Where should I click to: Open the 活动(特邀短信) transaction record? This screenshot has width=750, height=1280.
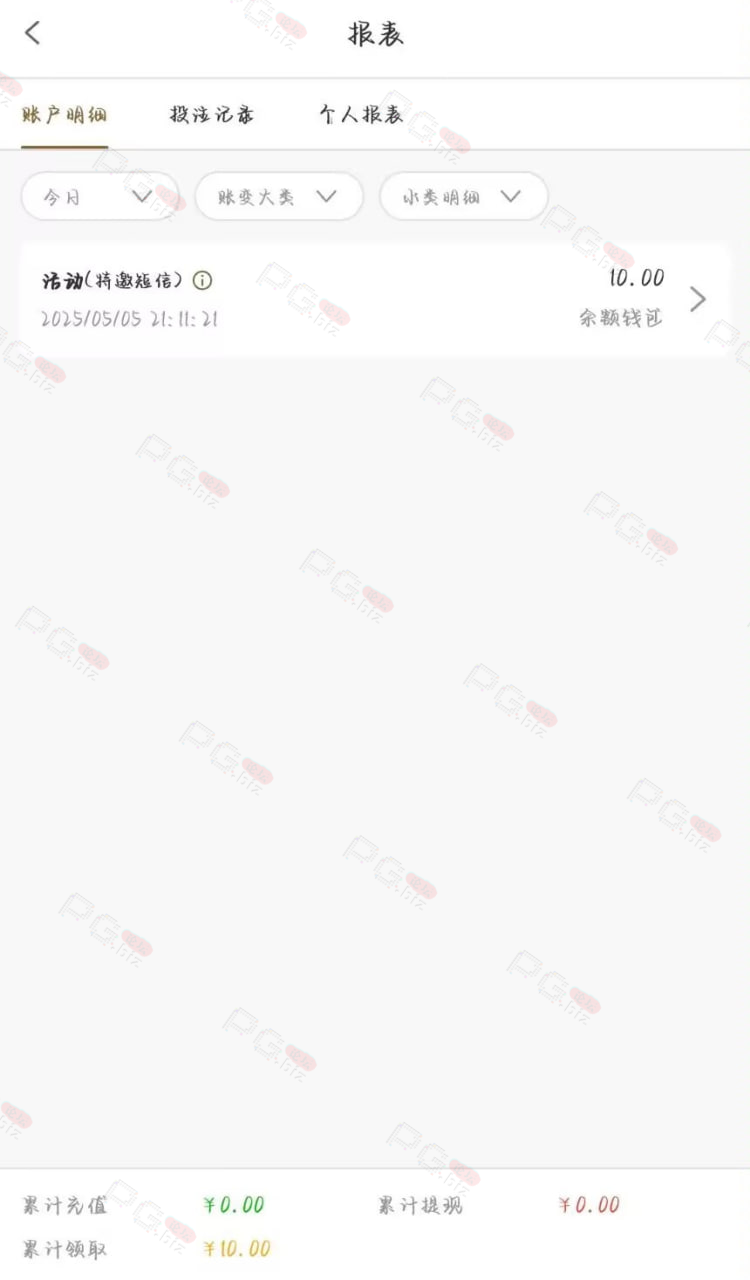(x=375, y=299)
